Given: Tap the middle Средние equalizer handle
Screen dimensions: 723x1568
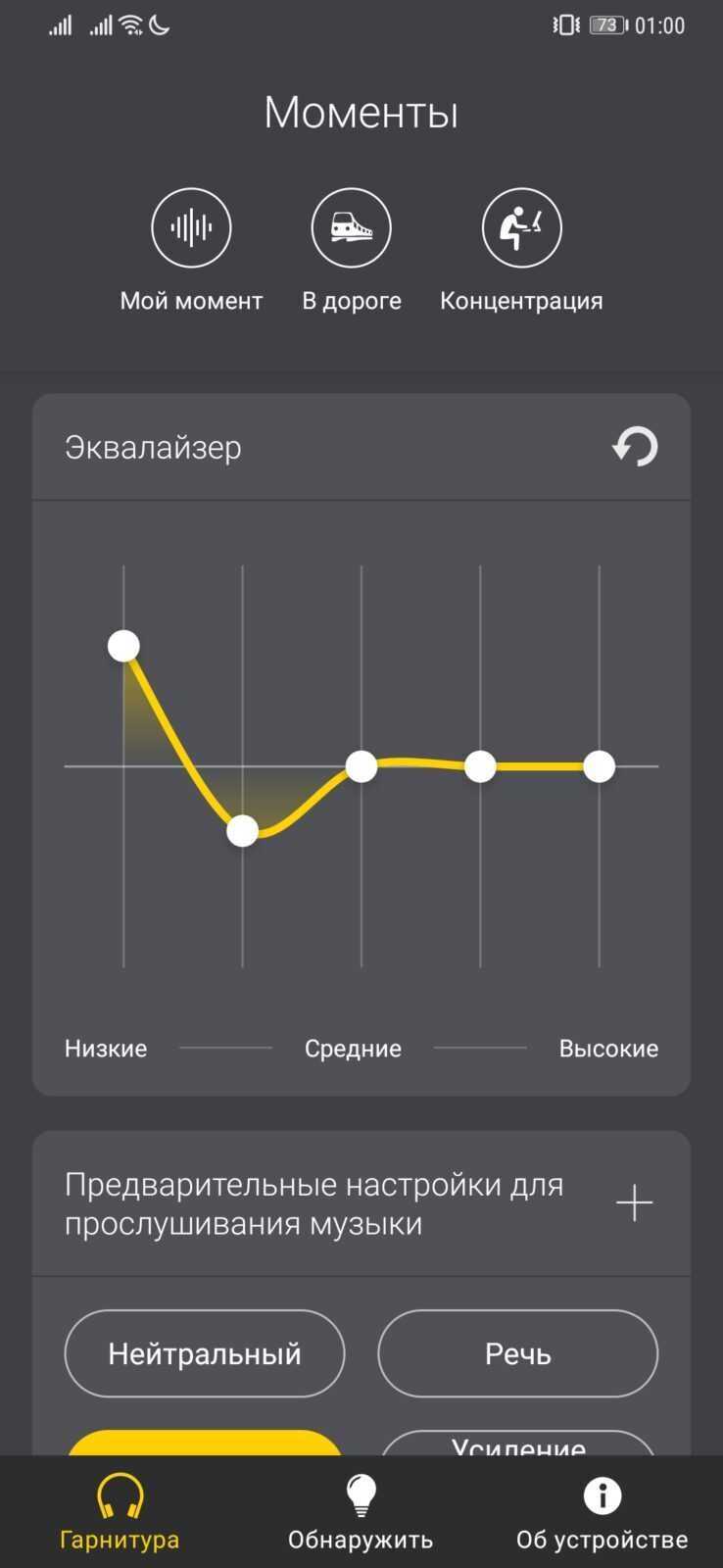Looking at the screenshot, I should (361, 766).
